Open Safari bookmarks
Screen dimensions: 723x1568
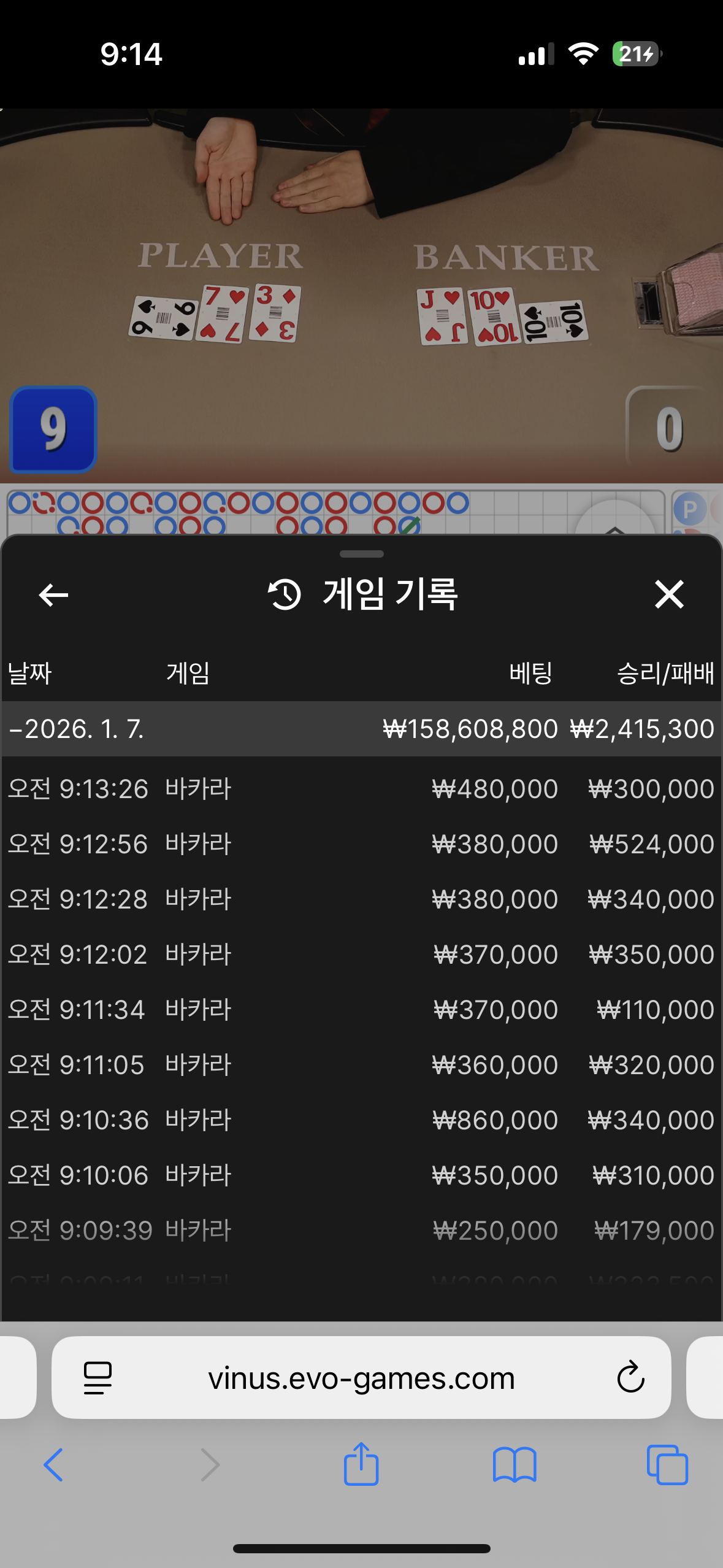[x=515, y=1464]
